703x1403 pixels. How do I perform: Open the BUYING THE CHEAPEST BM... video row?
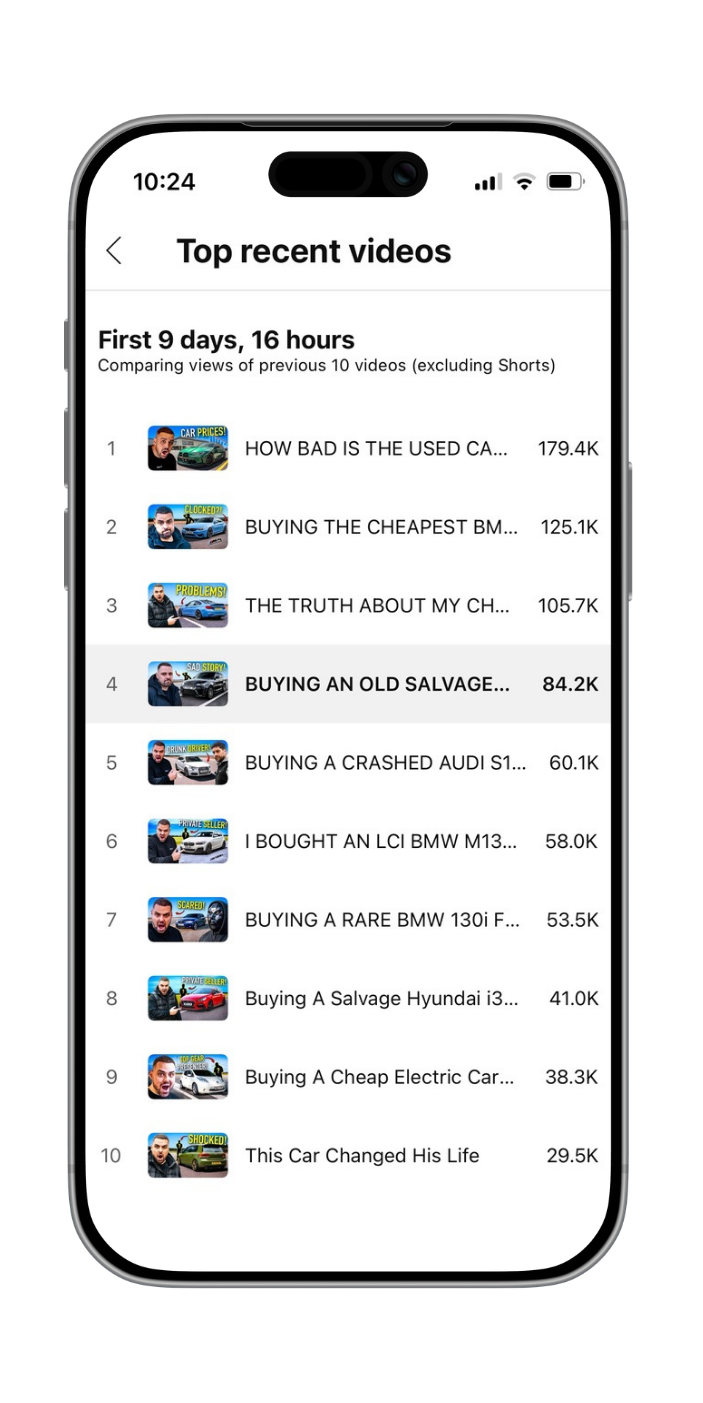click(x=348, y=527)
